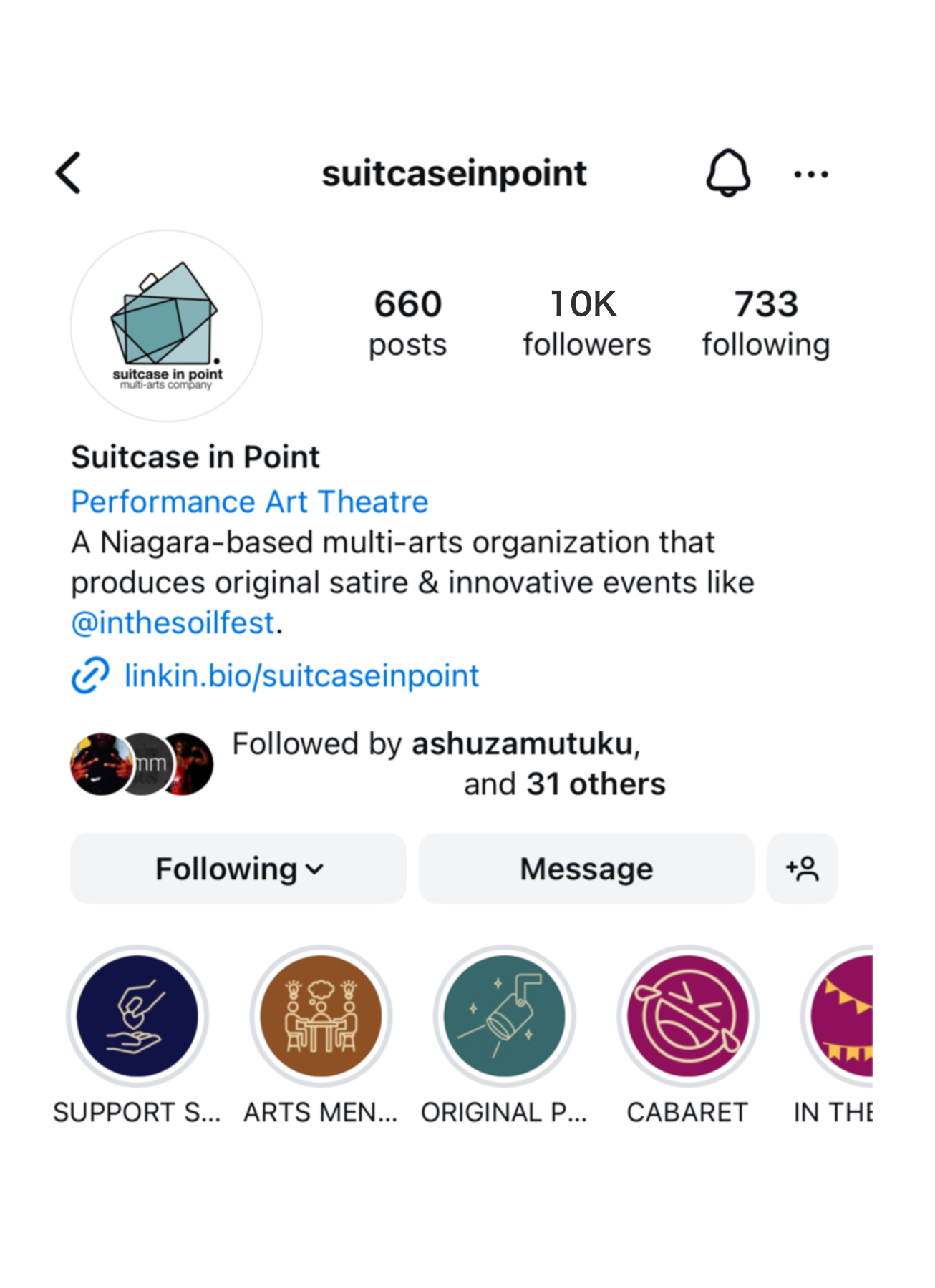Expand the Following dropdown button
935x1288 pixels.
coord(238,869)
